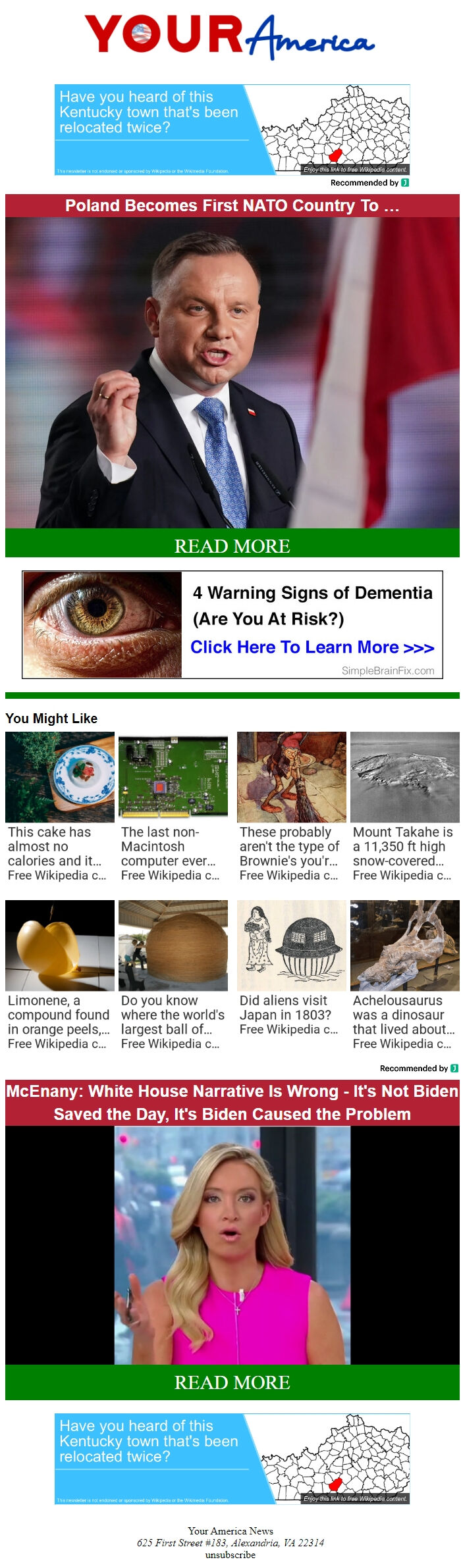This screenshot has width=461, height=1568.
Task: Tap READ MORE under the Poland article
Action: (x=232, y=545)
